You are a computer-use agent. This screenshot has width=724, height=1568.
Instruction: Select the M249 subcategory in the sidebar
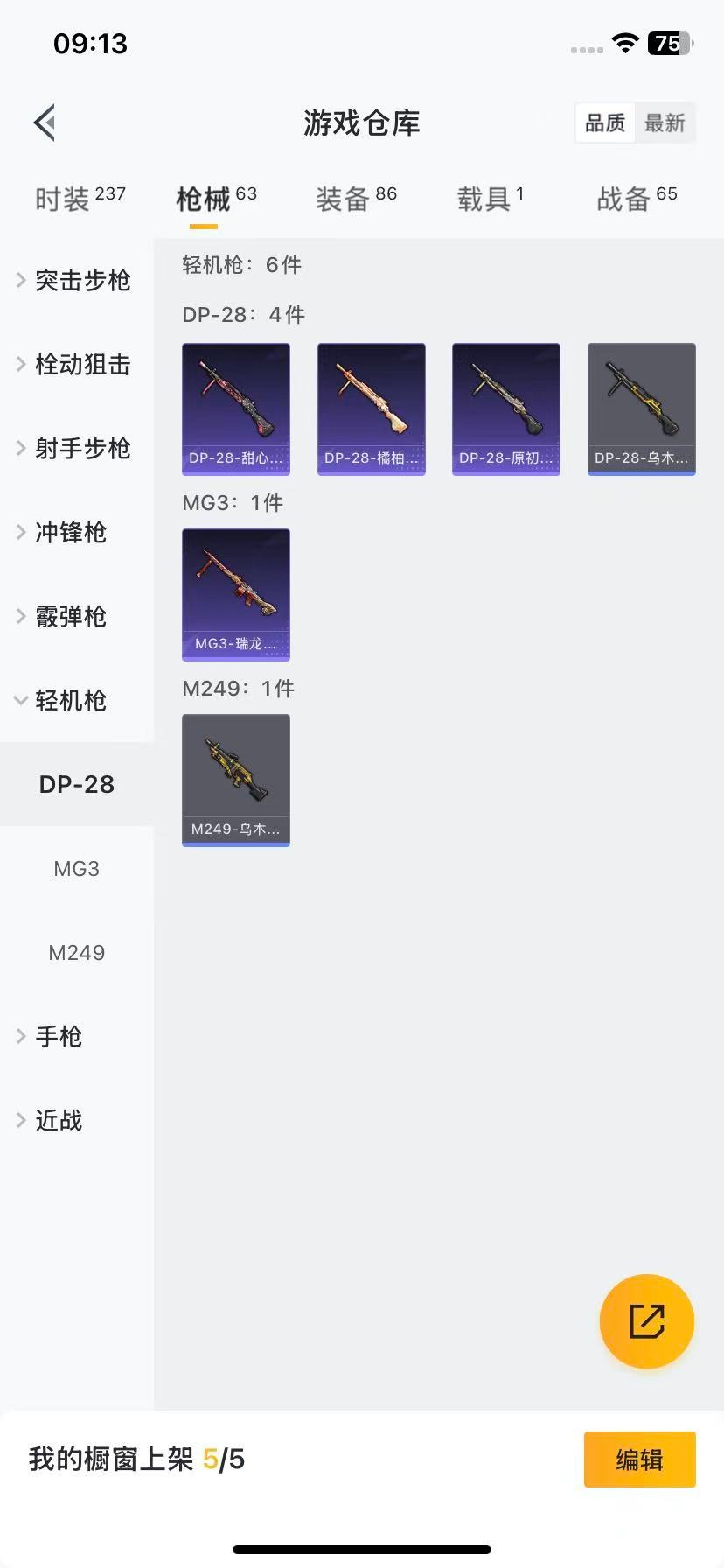point(76,952)
